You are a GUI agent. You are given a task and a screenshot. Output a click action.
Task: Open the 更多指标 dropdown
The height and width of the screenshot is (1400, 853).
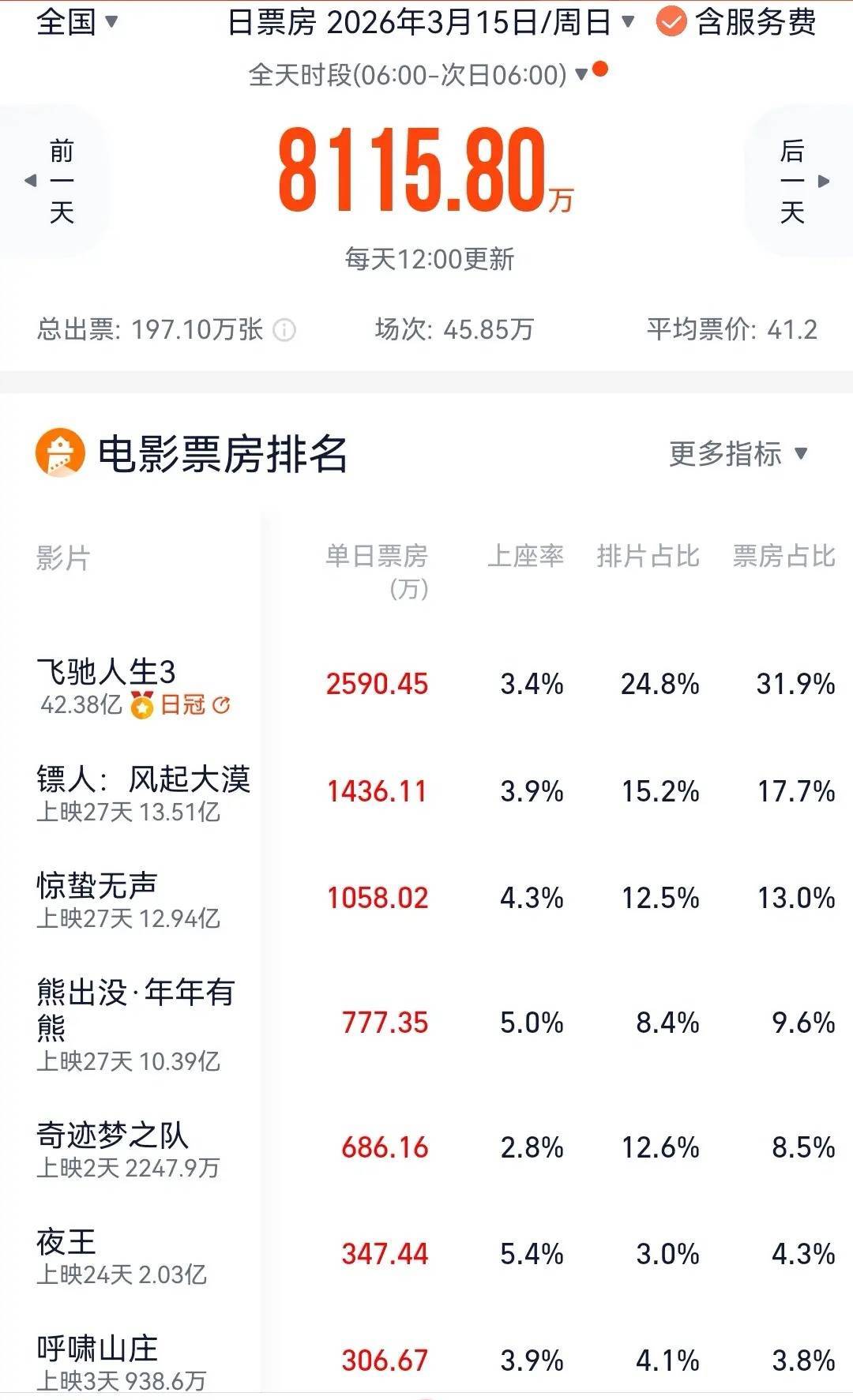738,453
